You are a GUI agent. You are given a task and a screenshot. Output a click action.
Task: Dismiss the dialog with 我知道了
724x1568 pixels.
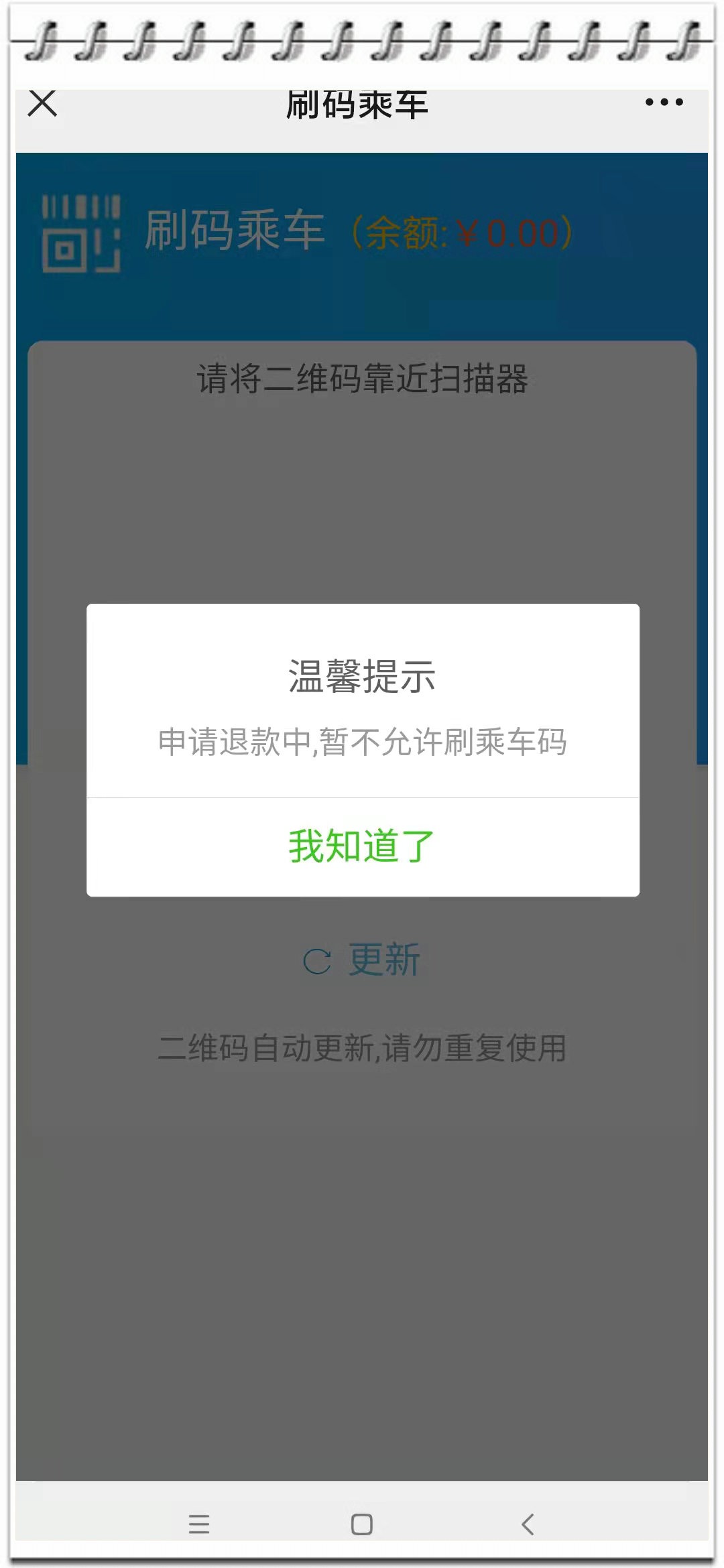tap(362, 846)
